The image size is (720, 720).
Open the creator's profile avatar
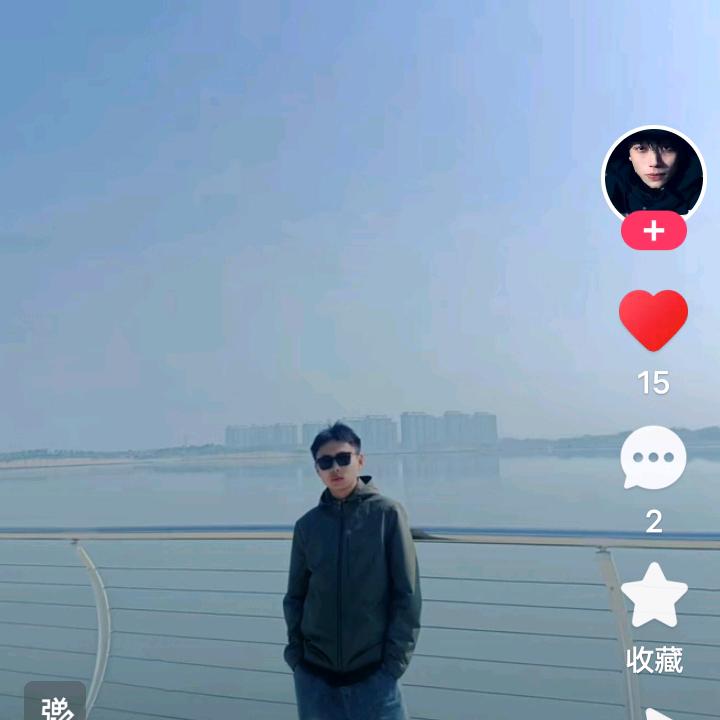click(653, 175)
